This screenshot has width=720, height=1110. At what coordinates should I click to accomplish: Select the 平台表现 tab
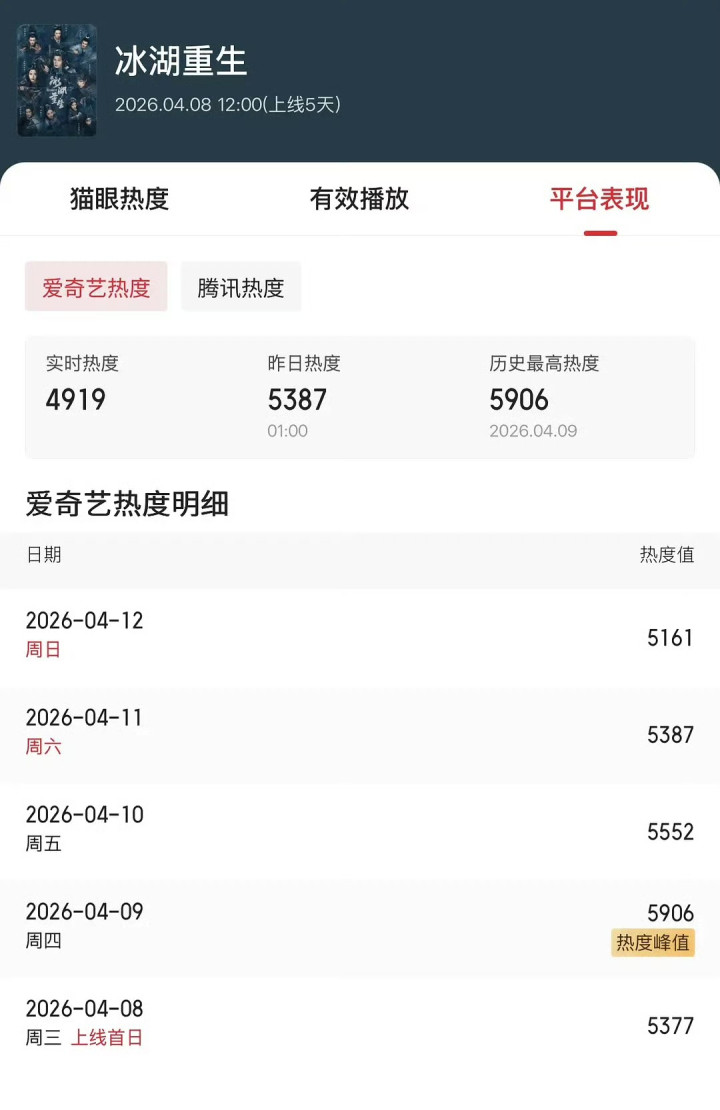point(599,198)
